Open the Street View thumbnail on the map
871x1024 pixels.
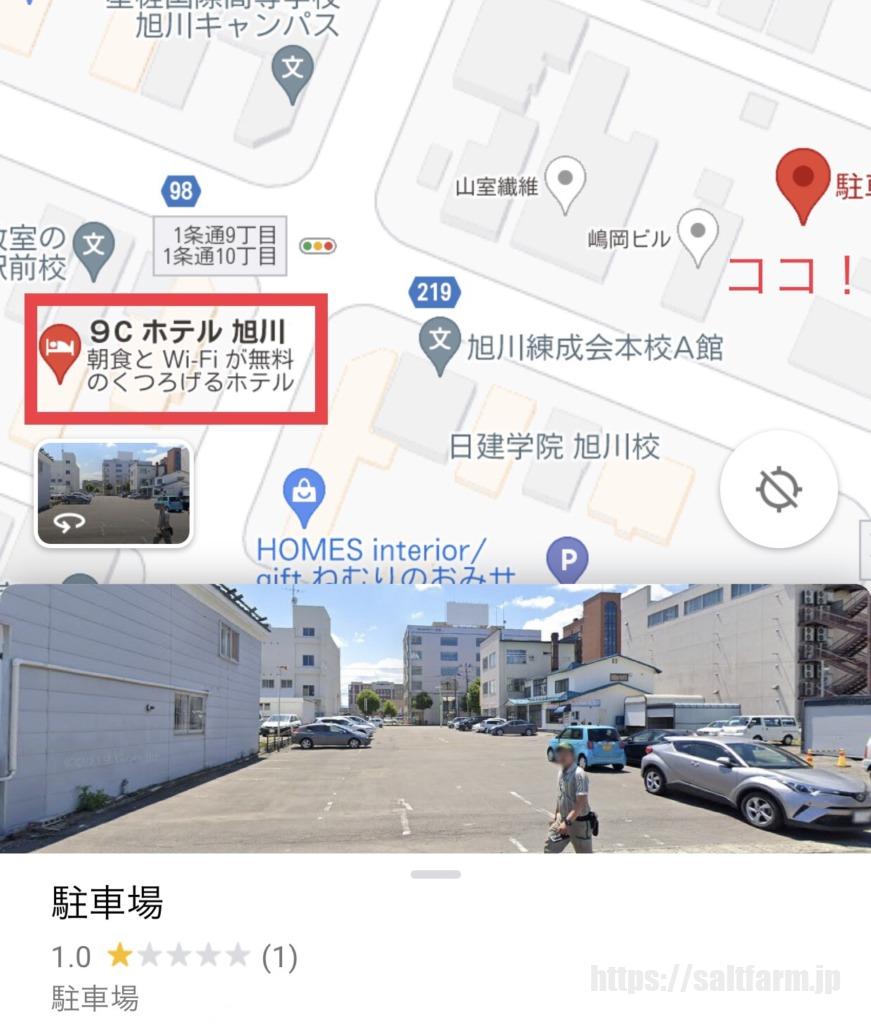[x=113, y=494]
